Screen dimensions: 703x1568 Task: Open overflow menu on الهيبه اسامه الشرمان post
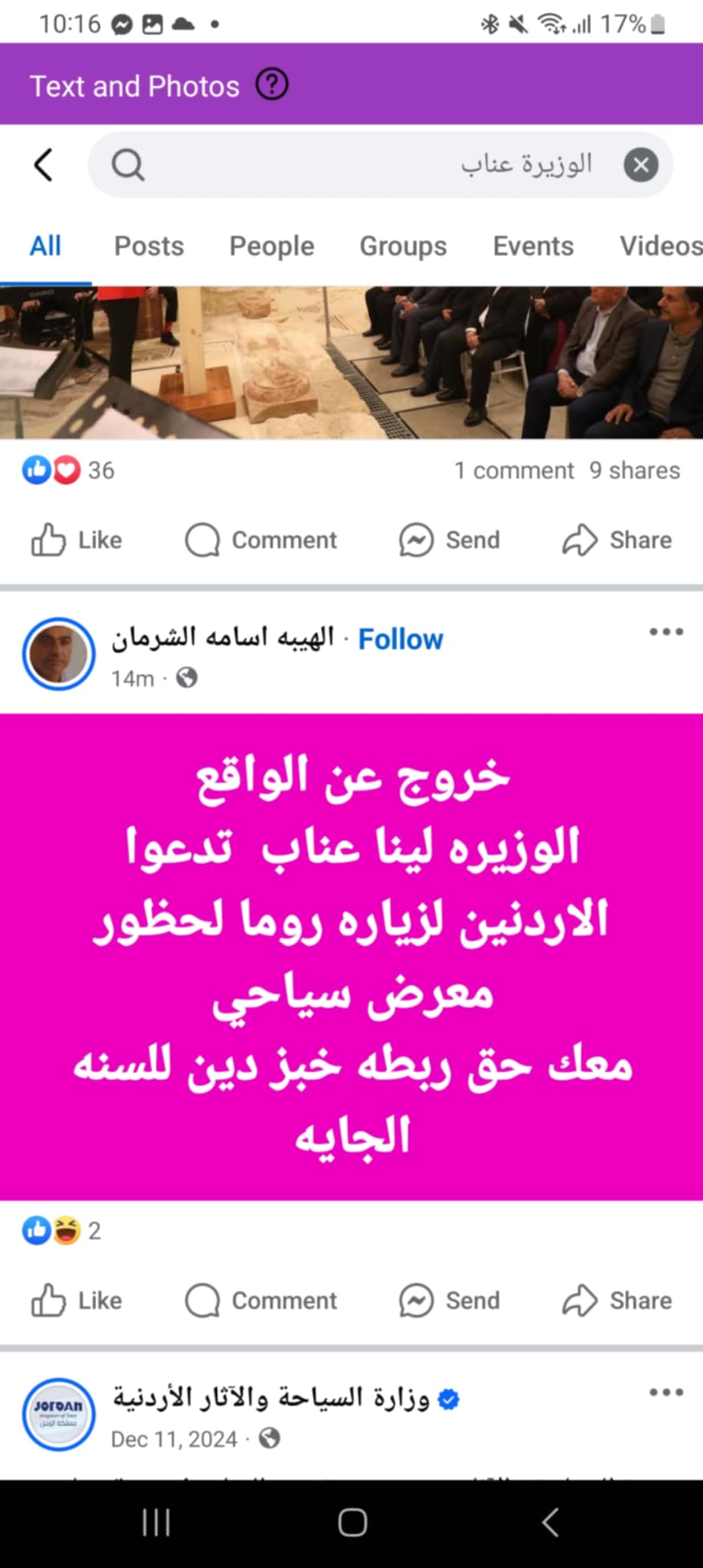(x=665, y=632)
